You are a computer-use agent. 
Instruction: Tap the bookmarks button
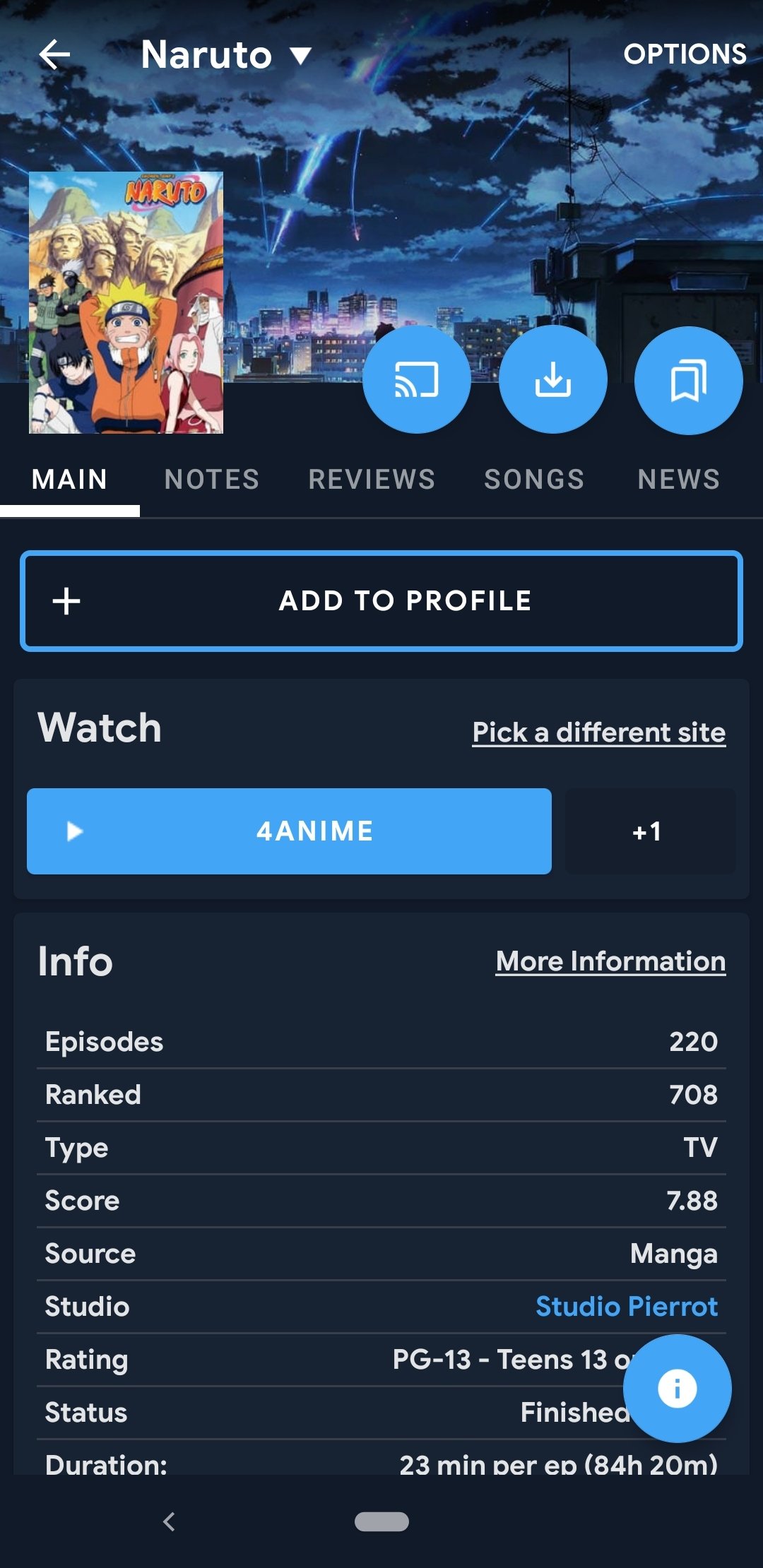[689, 380]
